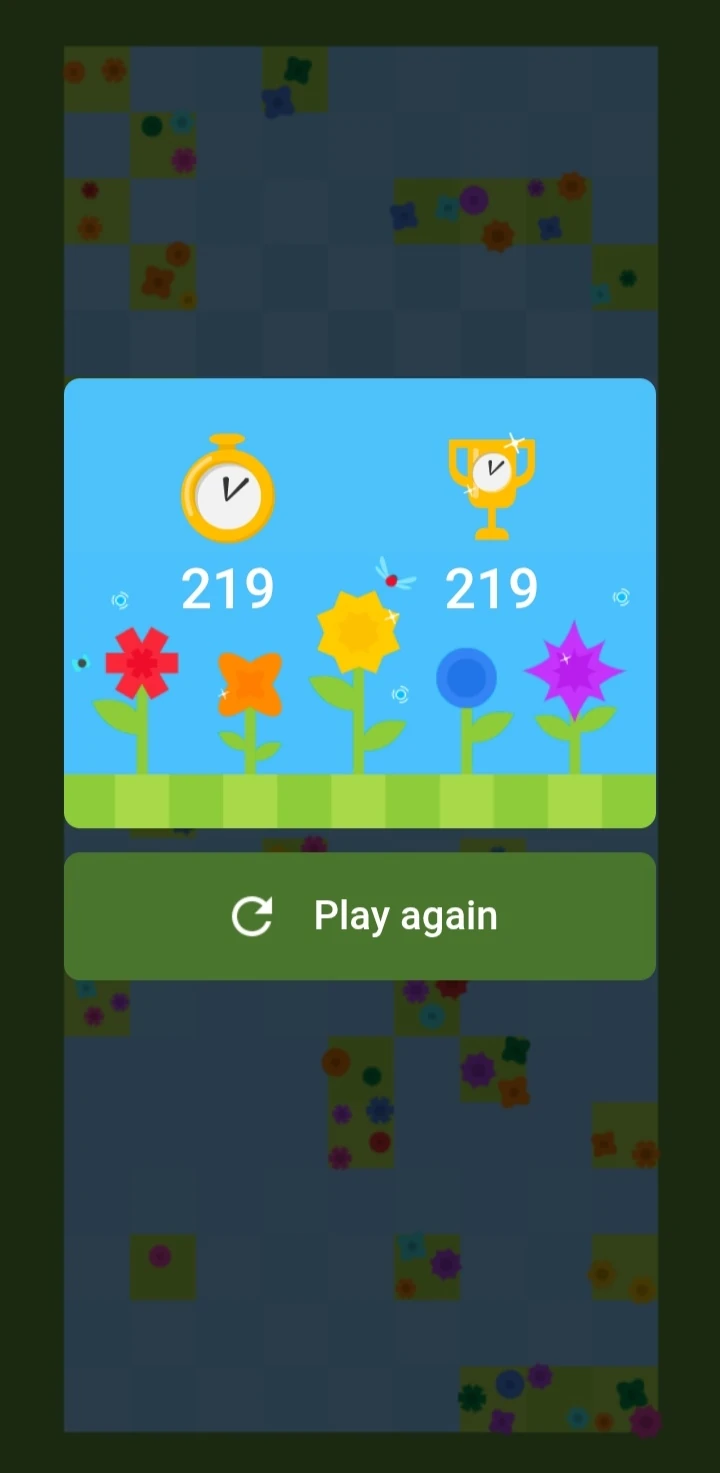This screenshot has height=1473, width=720.
Task: Select the red flower on the results card
Action: (x=142, y=660)
